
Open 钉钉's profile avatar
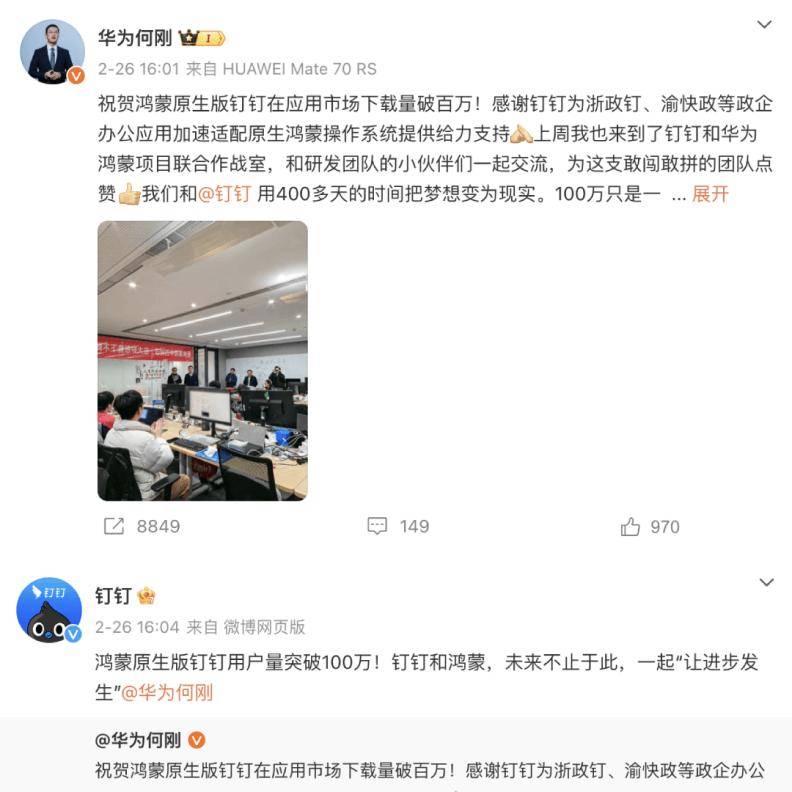click(x=49, y=610)
